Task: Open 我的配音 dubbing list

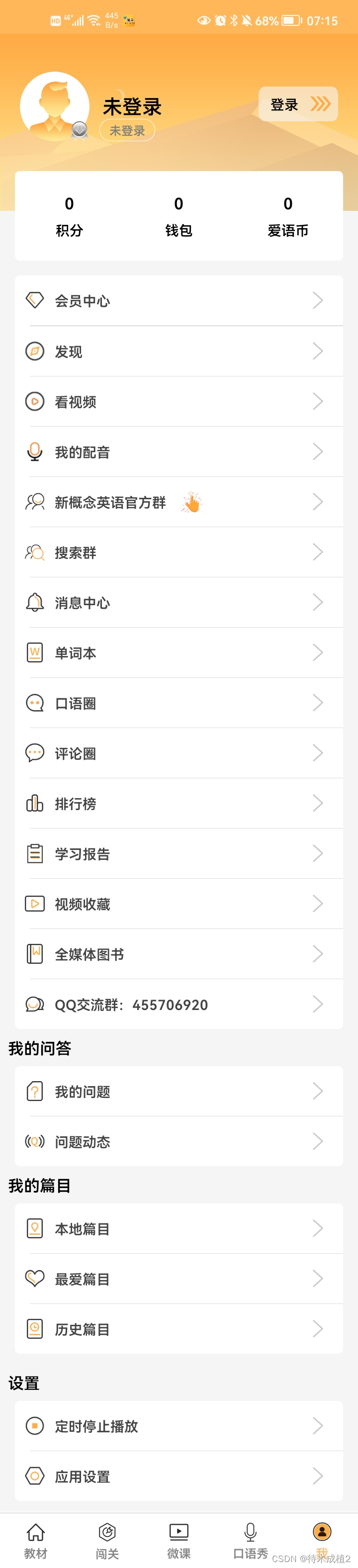Action: point(179,452)
